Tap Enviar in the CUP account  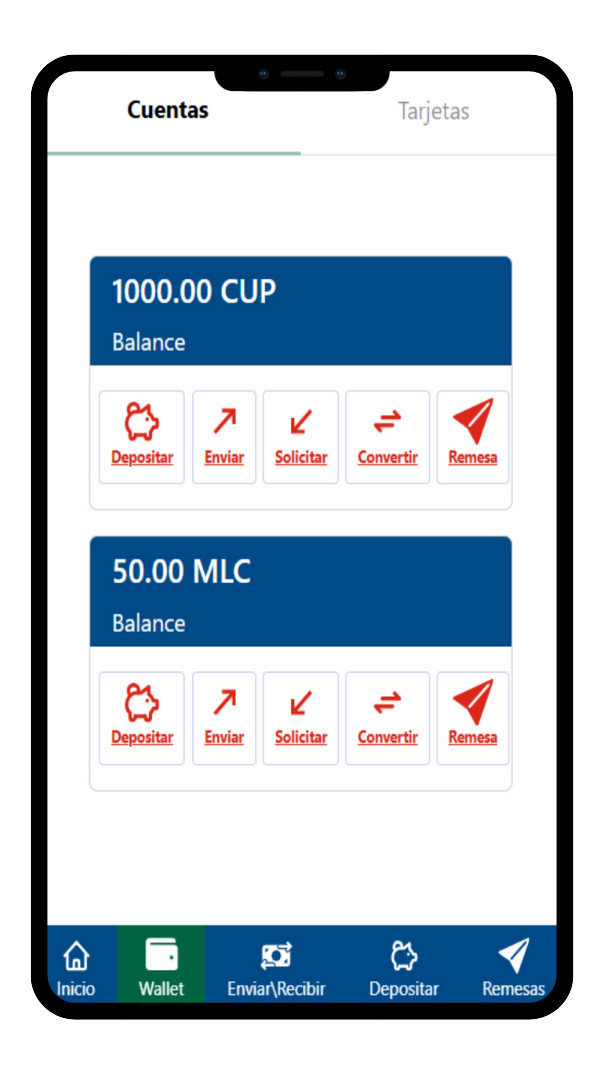pos(224,437)
